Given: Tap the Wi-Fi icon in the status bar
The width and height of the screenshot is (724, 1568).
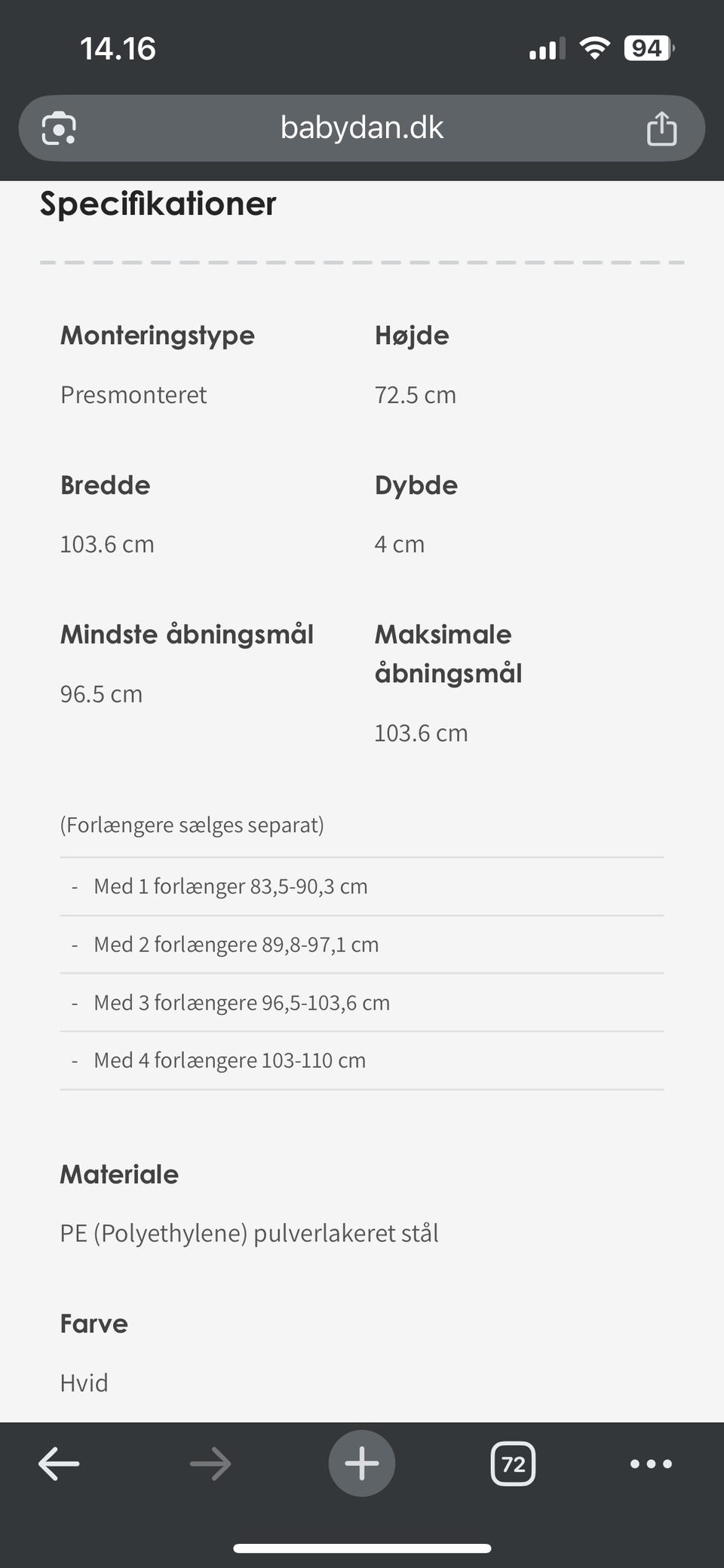Looking at the screenshot, I should pos(594,48).
